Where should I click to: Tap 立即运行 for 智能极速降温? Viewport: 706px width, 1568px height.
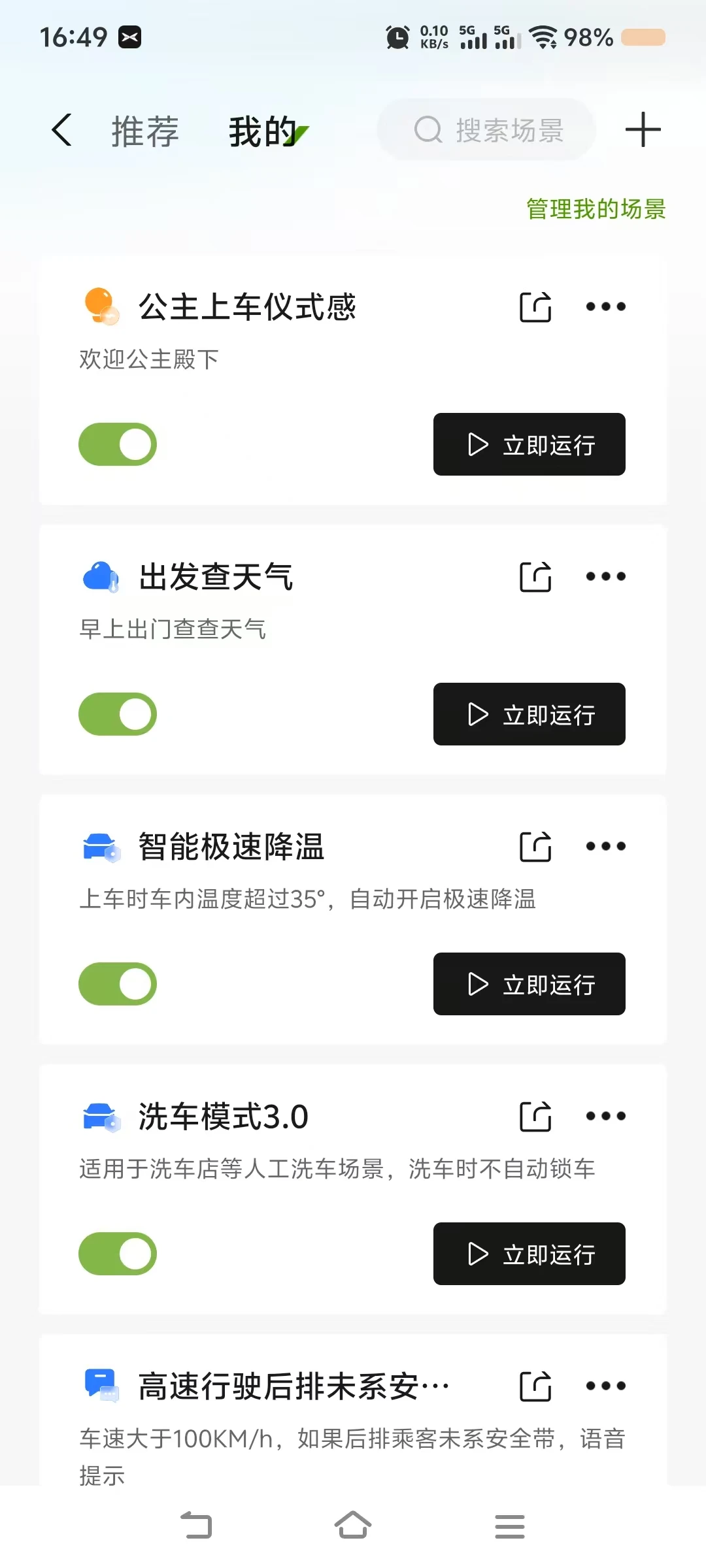coord(529,984)
